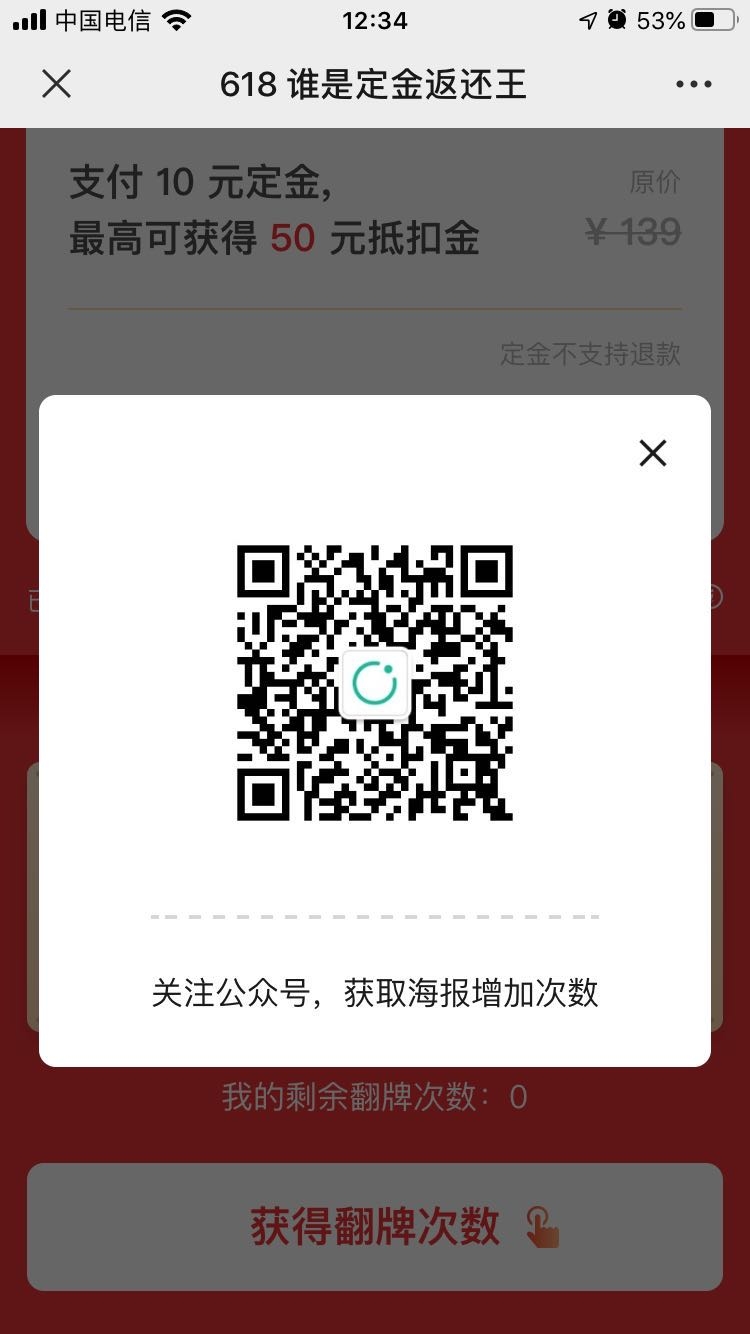Dismiss the QR code popup via its X

pyautogui.click(x=652, y=453)
